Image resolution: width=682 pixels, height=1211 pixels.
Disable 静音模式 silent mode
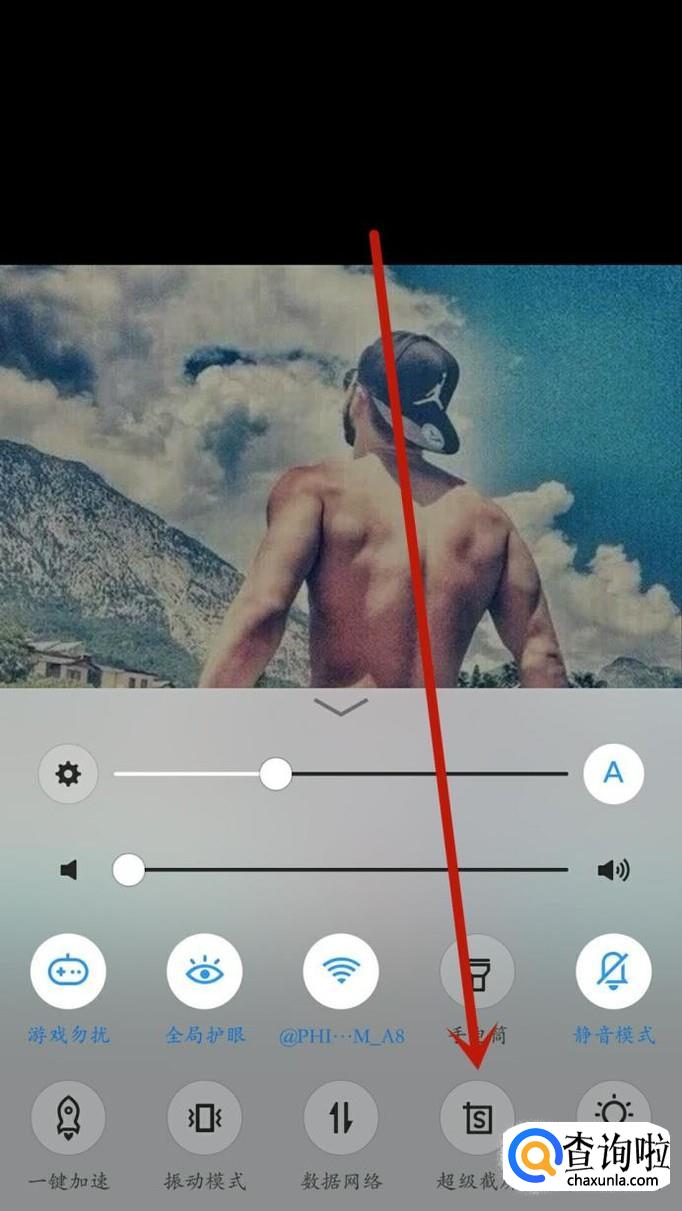613,970
